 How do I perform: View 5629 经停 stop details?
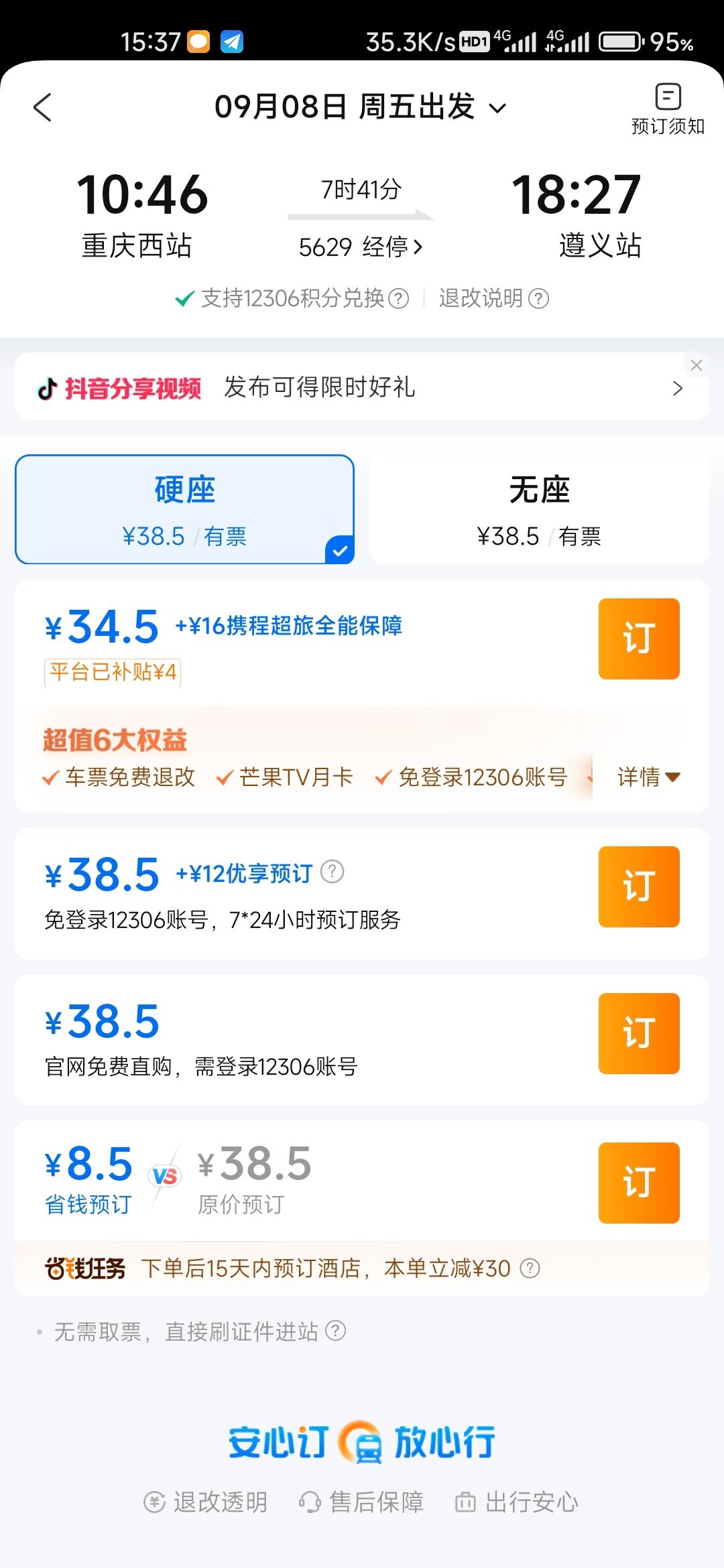pos(361,247)
